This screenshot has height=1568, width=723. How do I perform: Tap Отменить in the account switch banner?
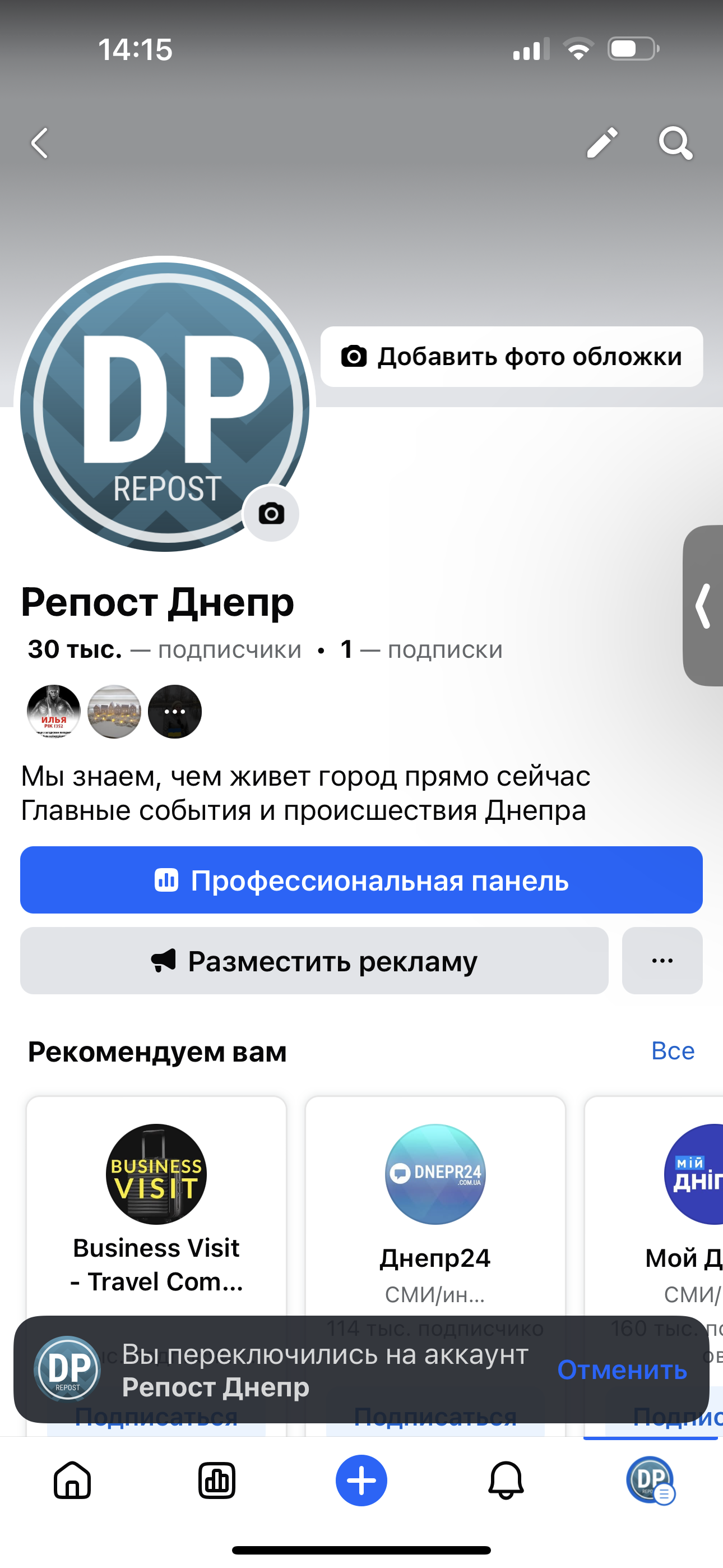click(622, 1370)
